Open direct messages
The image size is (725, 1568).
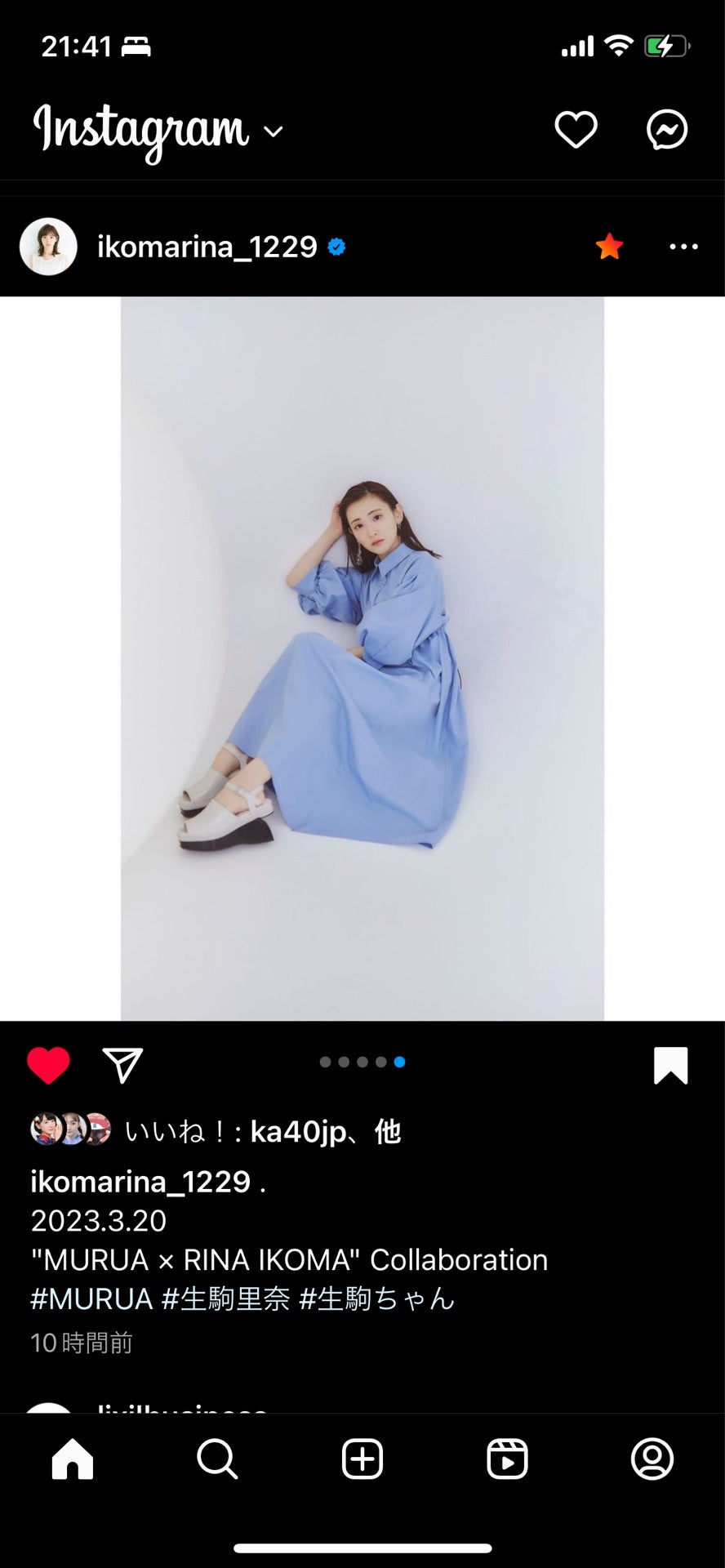667,130
